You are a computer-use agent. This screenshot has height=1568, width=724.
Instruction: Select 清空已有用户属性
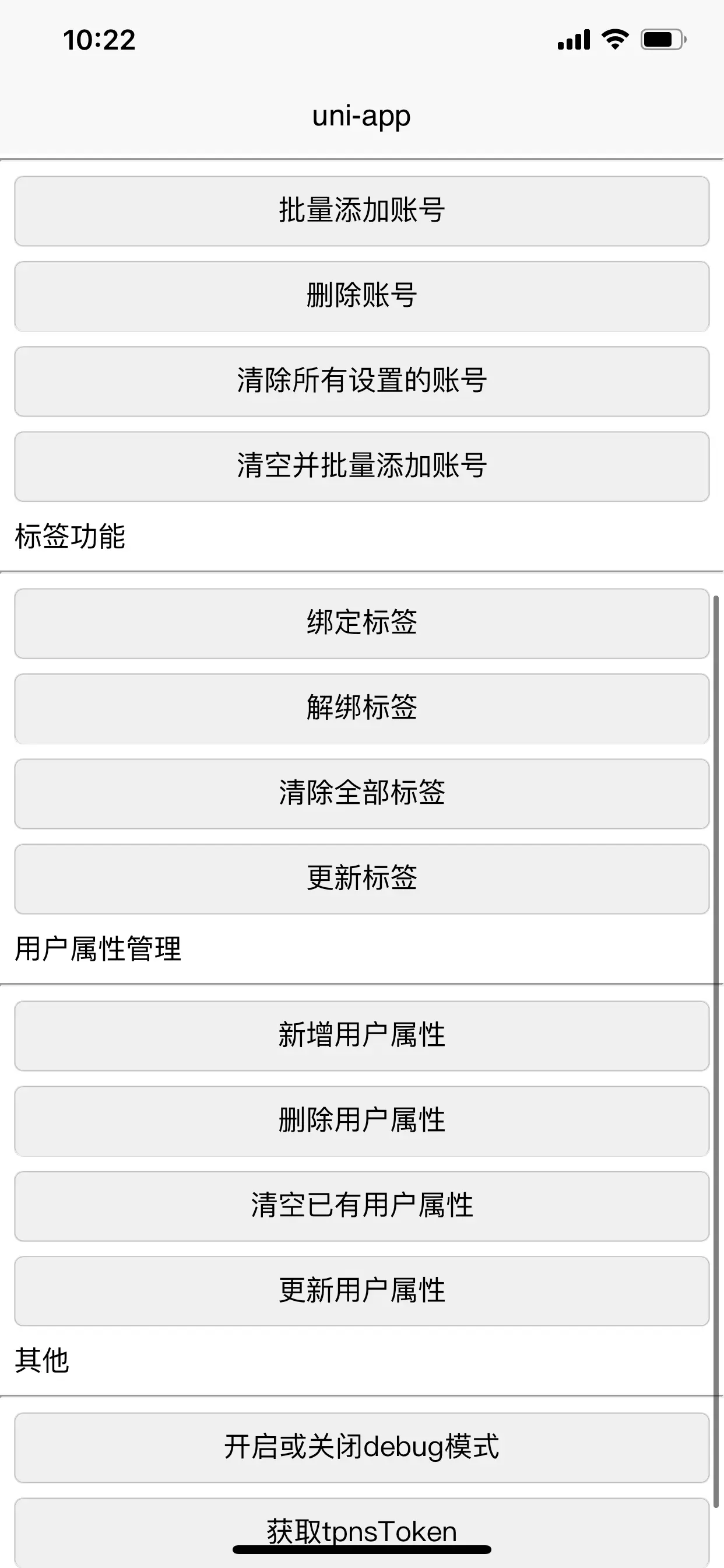click(362, 1206)
